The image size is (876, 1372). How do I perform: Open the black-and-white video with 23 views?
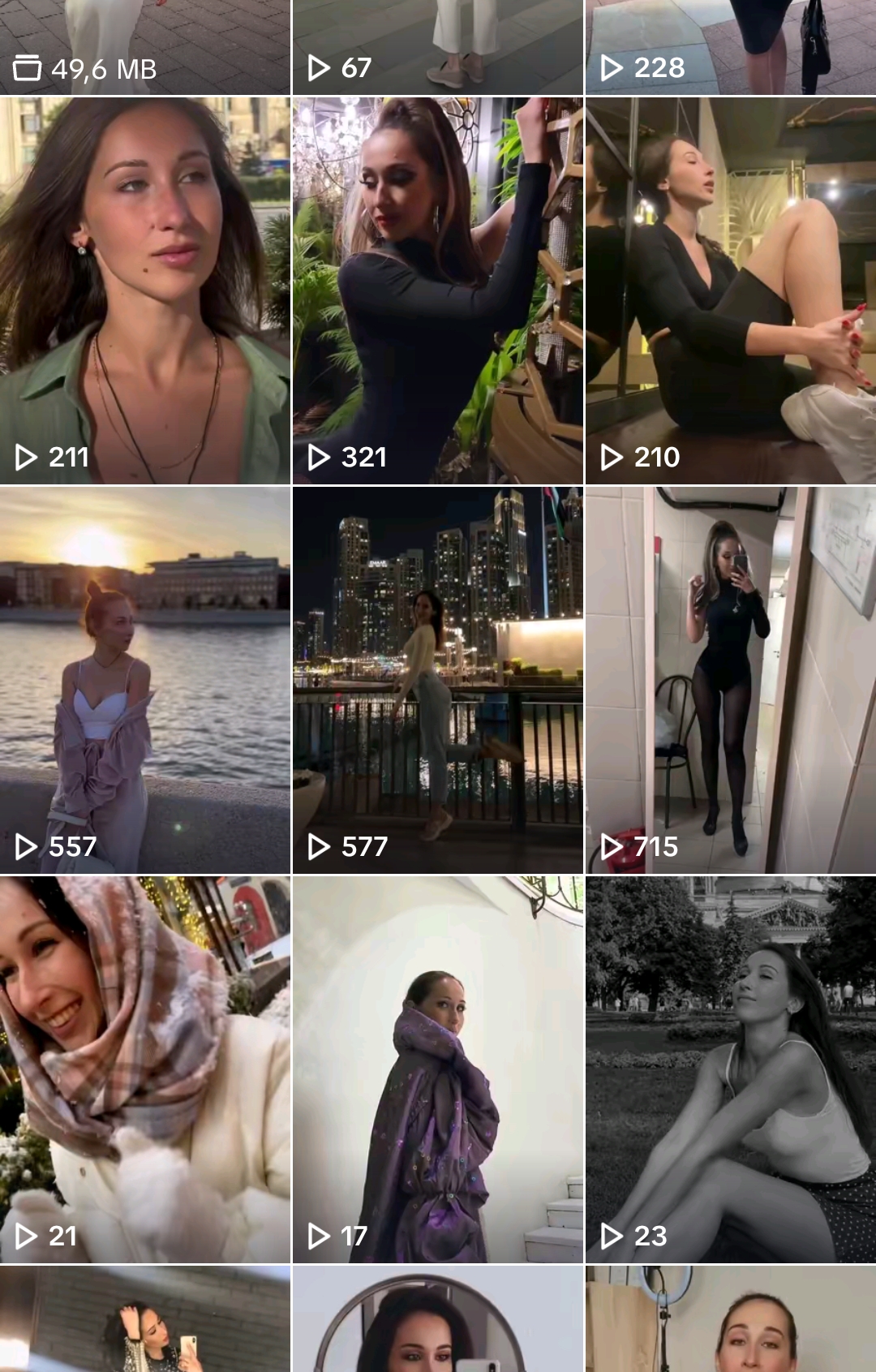click(730, 1069)
